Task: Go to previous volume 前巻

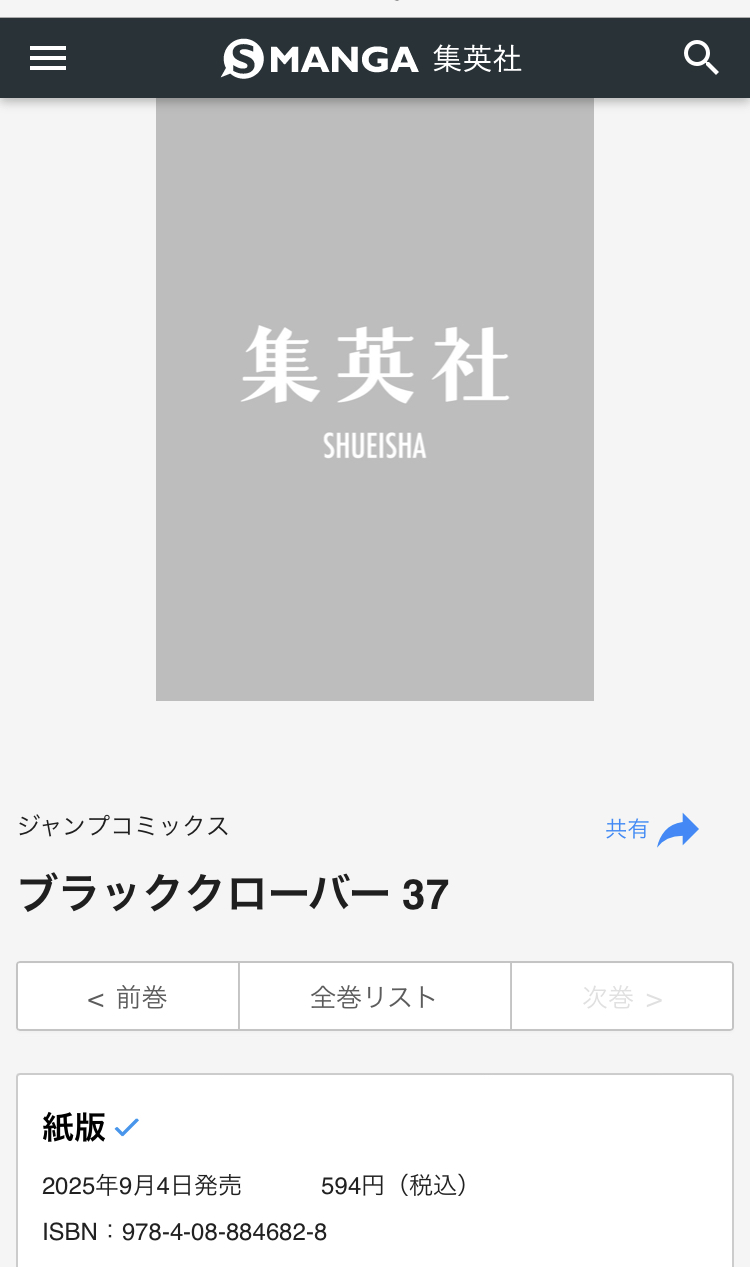Action: pyautogui.click(x=128, y=997)
